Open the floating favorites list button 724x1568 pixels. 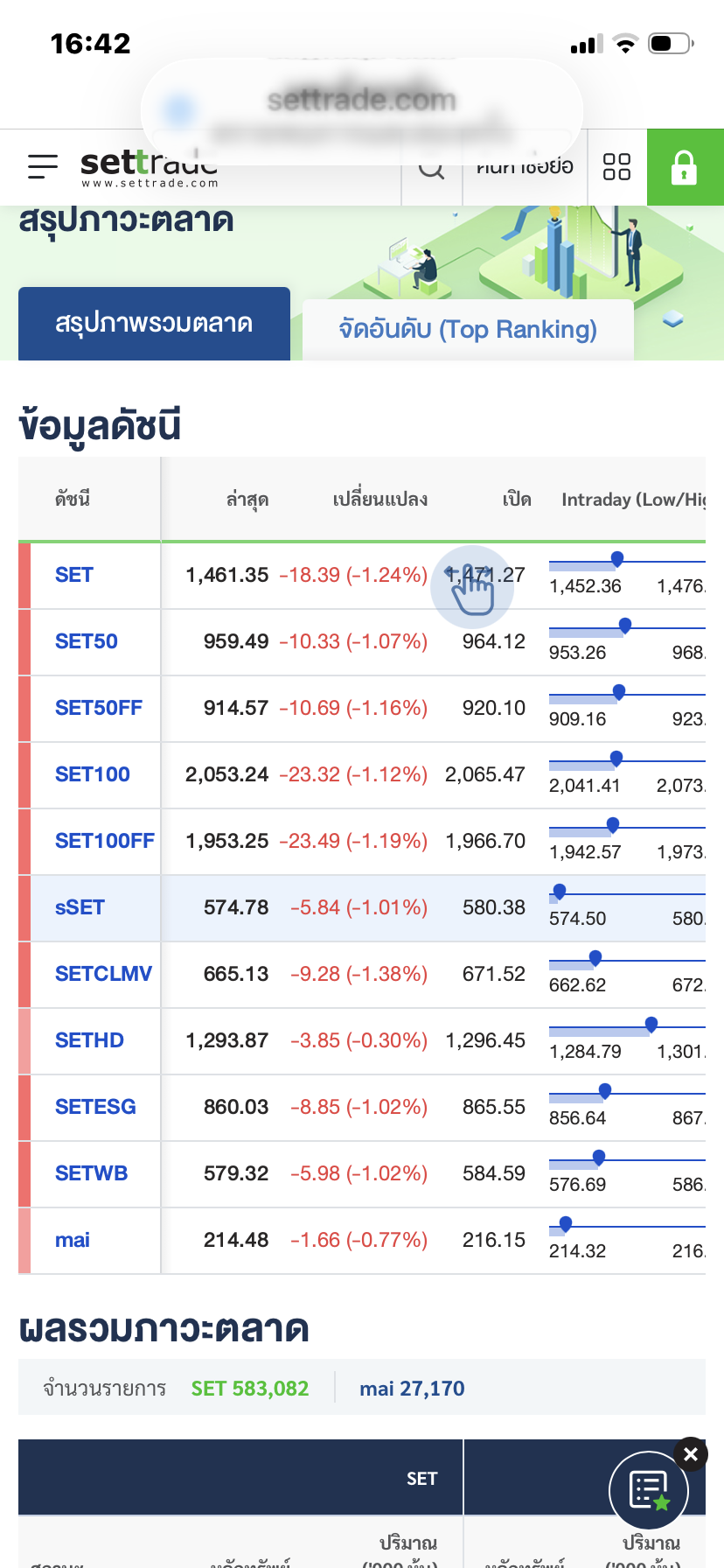[x=649, y=1491]
